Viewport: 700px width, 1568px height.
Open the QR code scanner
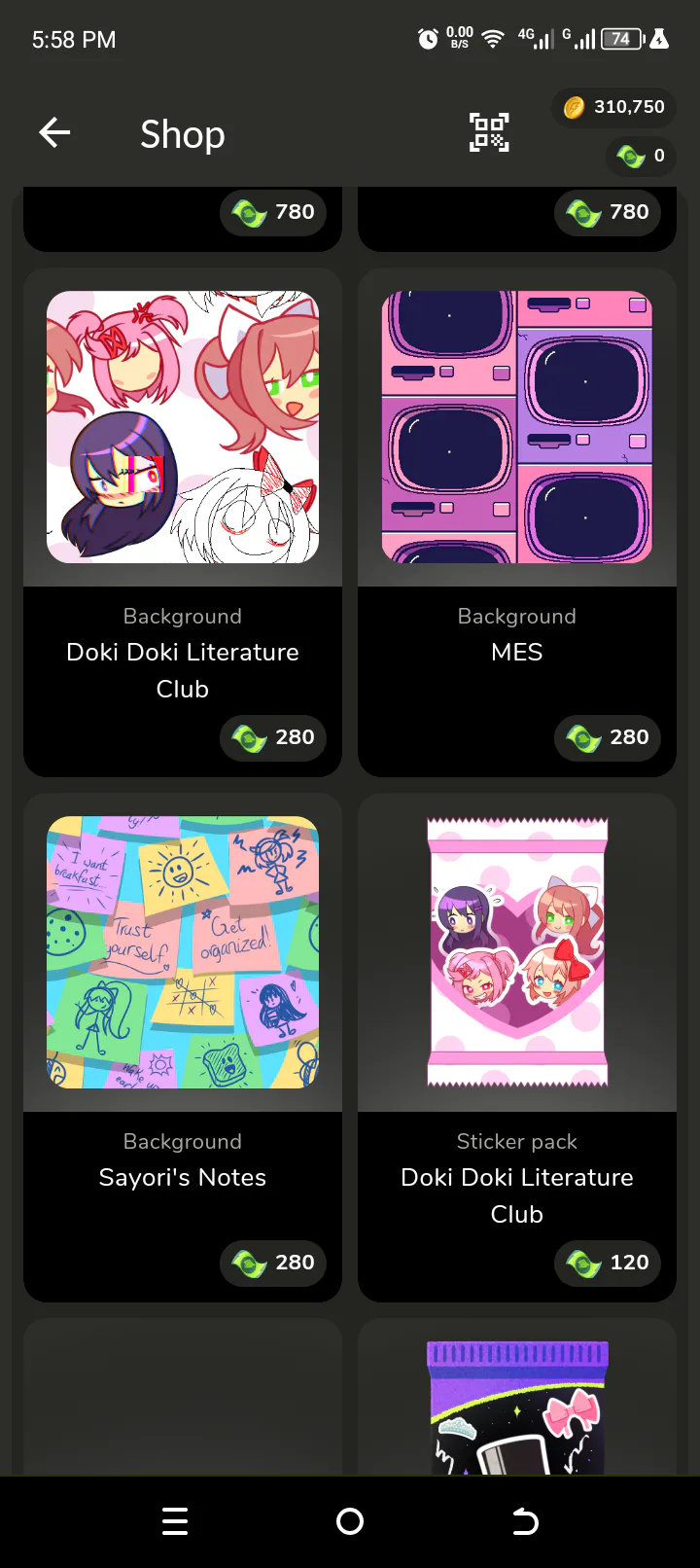(489, 132)
